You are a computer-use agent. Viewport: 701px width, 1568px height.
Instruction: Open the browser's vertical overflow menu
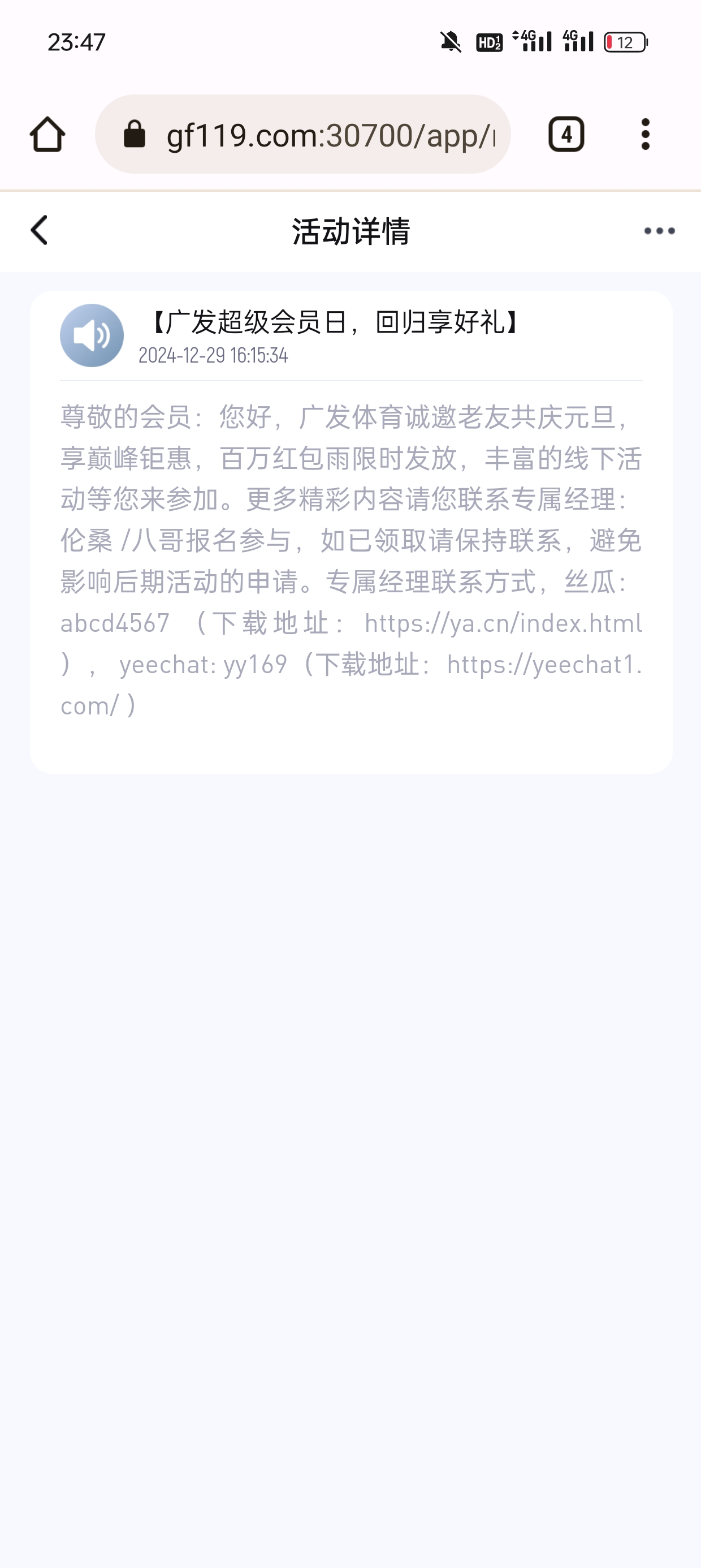coord(645,134)
